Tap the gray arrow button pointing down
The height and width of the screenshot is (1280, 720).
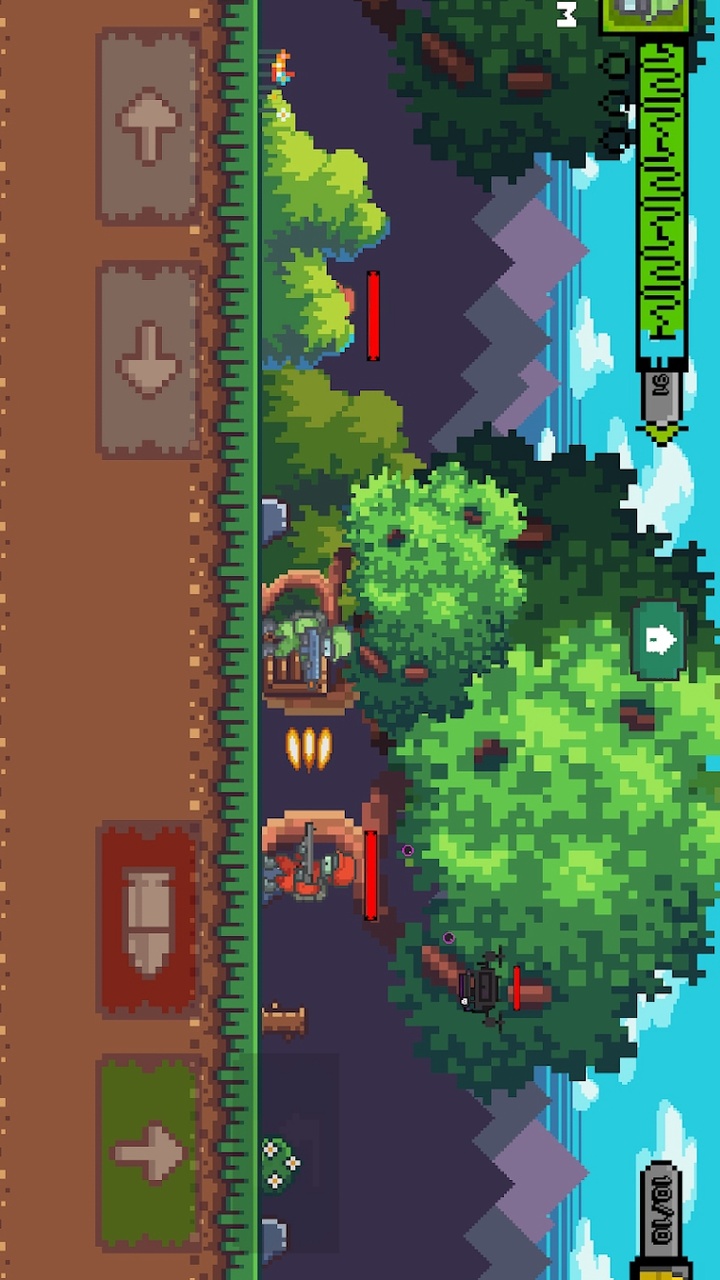point(148,360)
